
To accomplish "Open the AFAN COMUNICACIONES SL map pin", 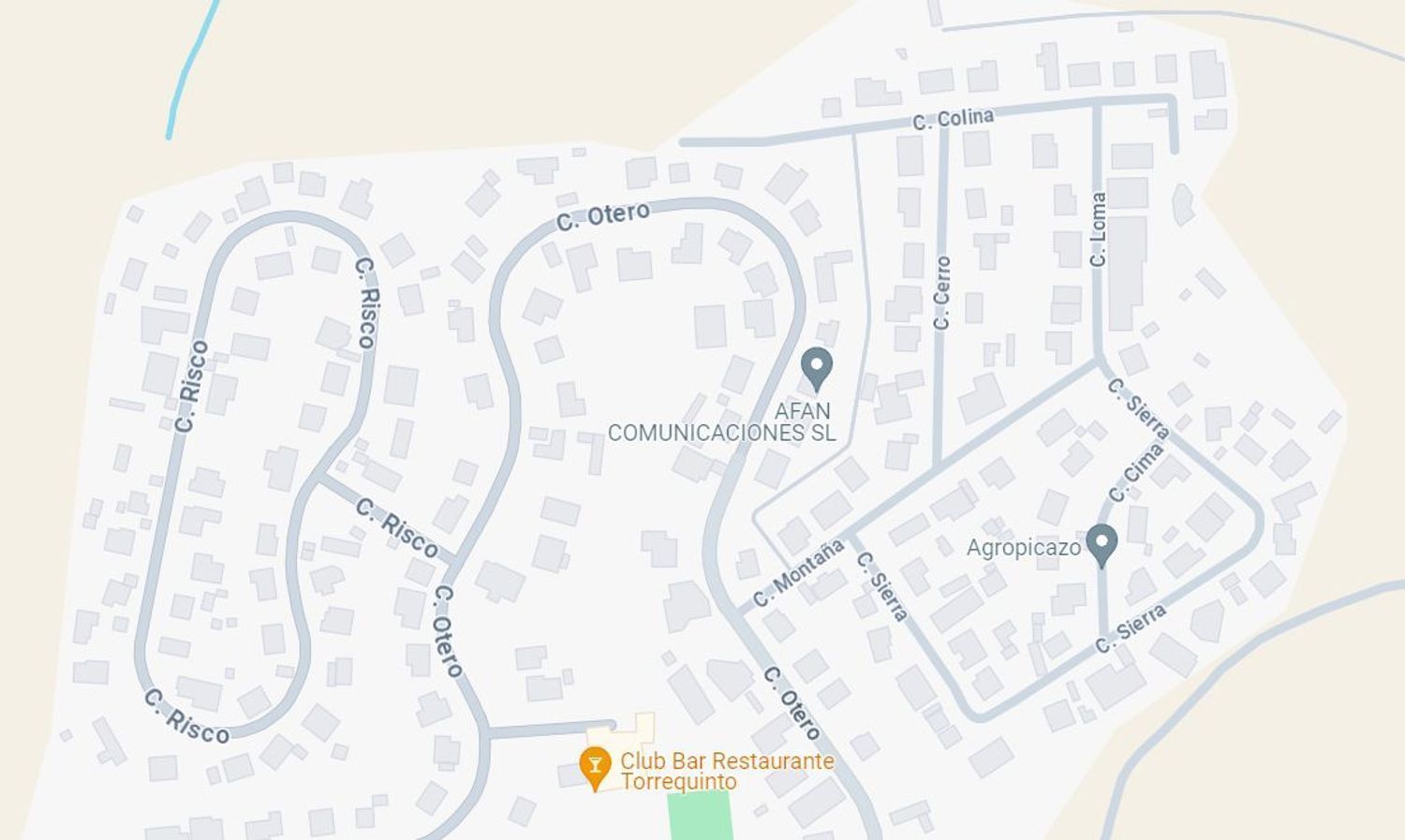I will (x=817, y=367).
